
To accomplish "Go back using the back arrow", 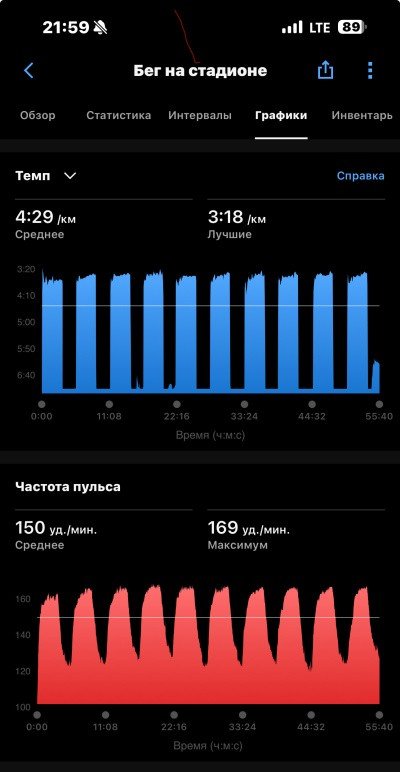I will 29,71.
